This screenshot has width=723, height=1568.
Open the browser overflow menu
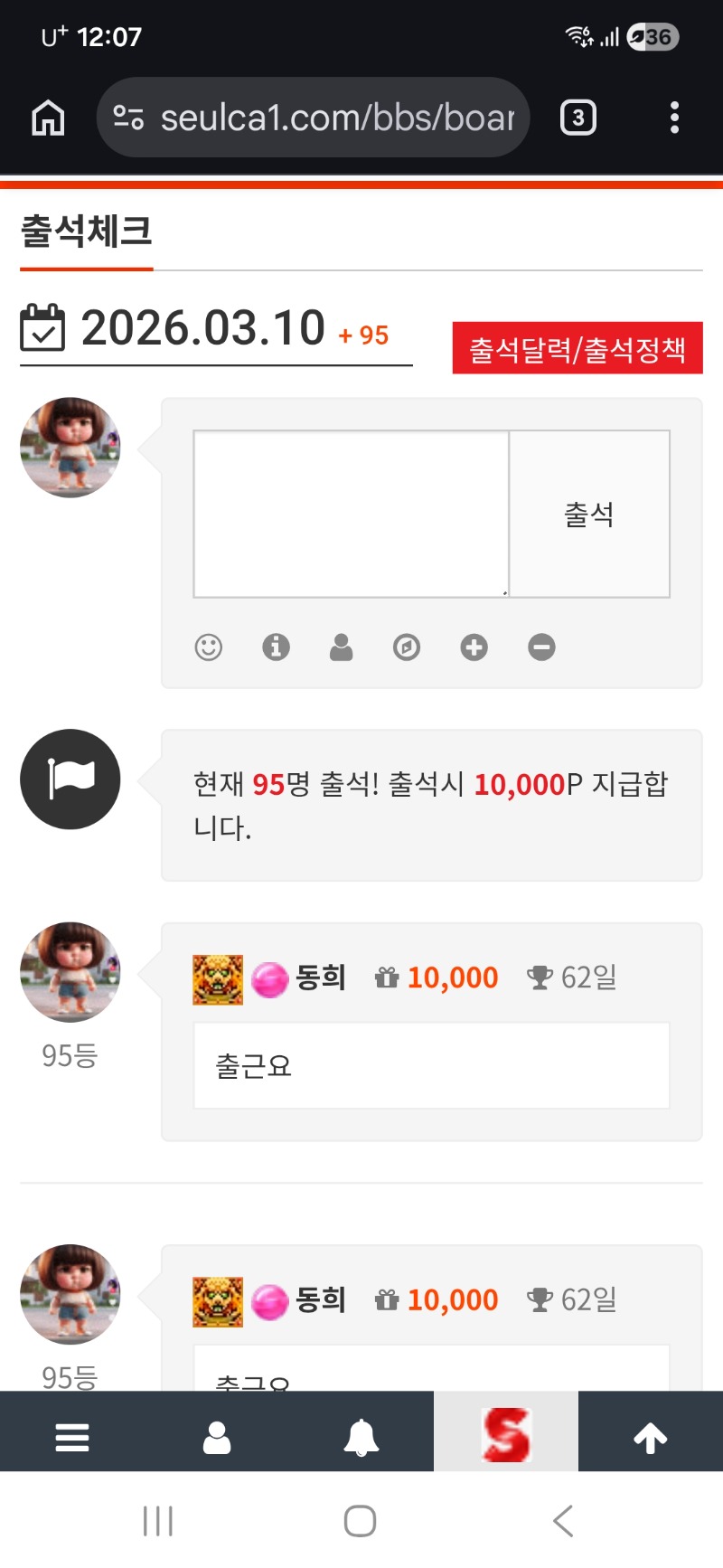[x=674, y=118]
